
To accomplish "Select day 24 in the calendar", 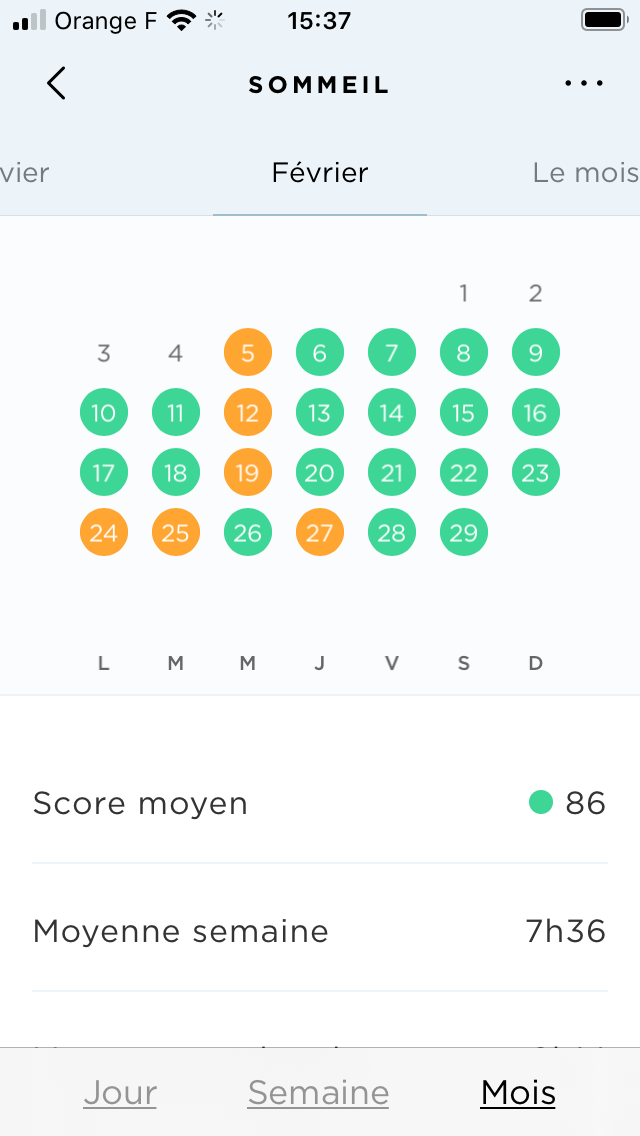I will click(x=104, y=533).
